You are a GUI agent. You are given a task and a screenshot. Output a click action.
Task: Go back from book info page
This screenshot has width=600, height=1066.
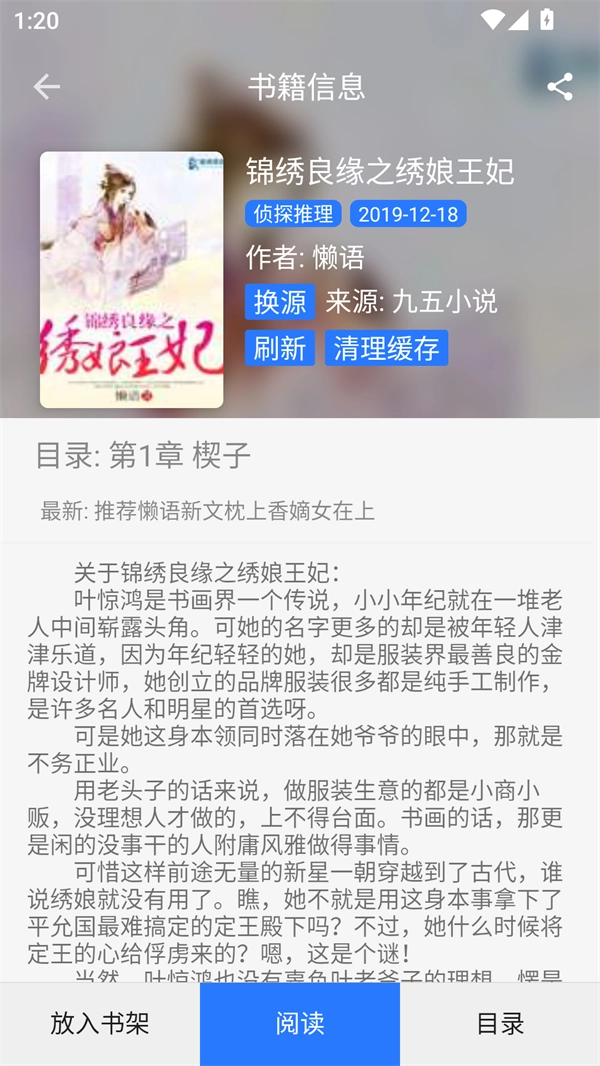(47, 87)
